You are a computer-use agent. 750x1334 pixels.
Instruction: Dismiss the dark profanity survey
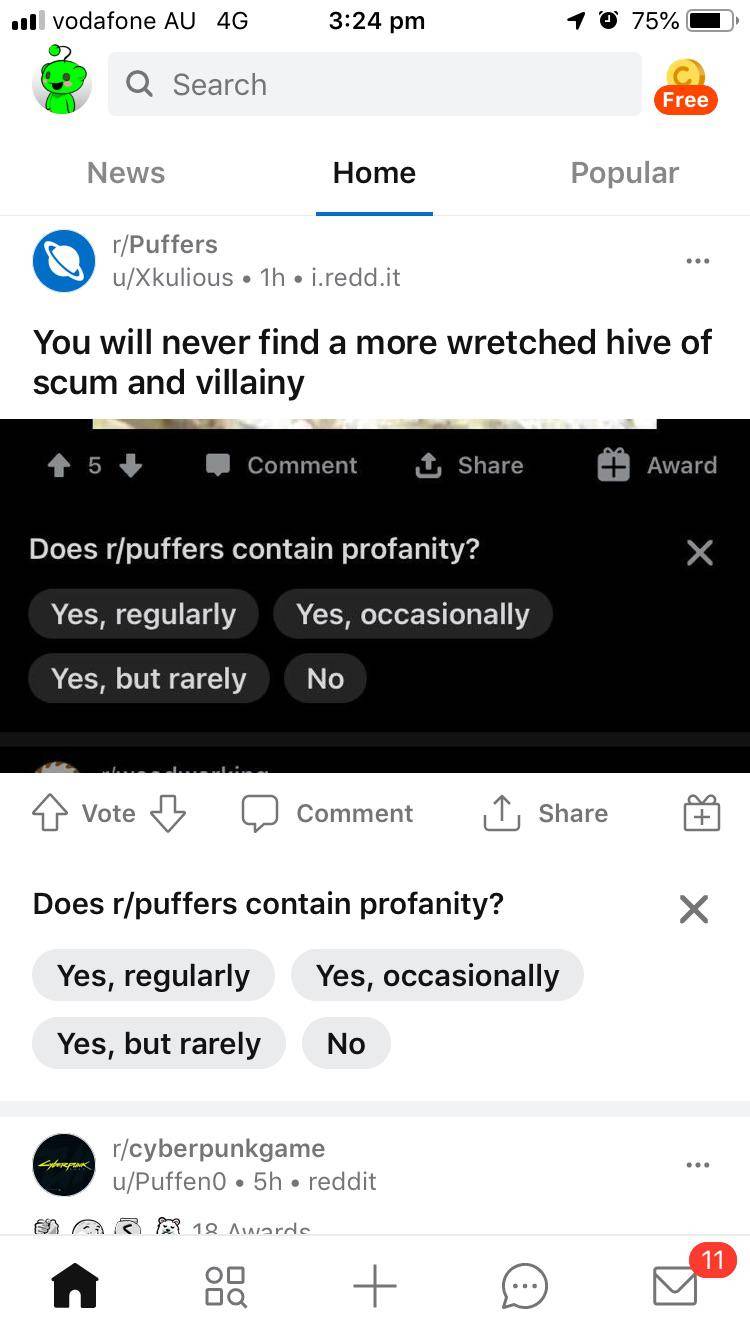click(x=700, y=552)
